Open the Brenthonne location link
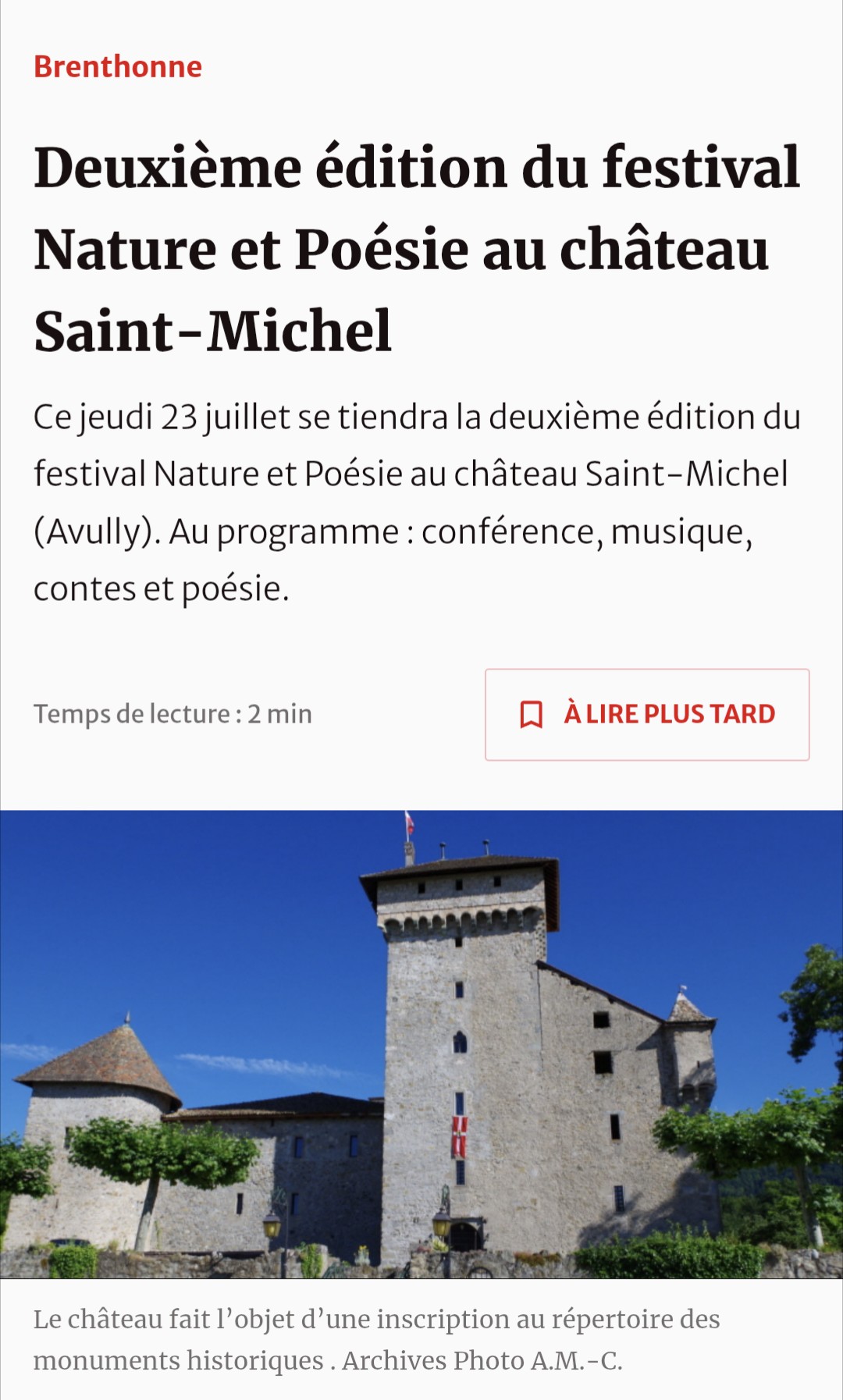This screenshot has width=843, height=1400. [118, 67]
